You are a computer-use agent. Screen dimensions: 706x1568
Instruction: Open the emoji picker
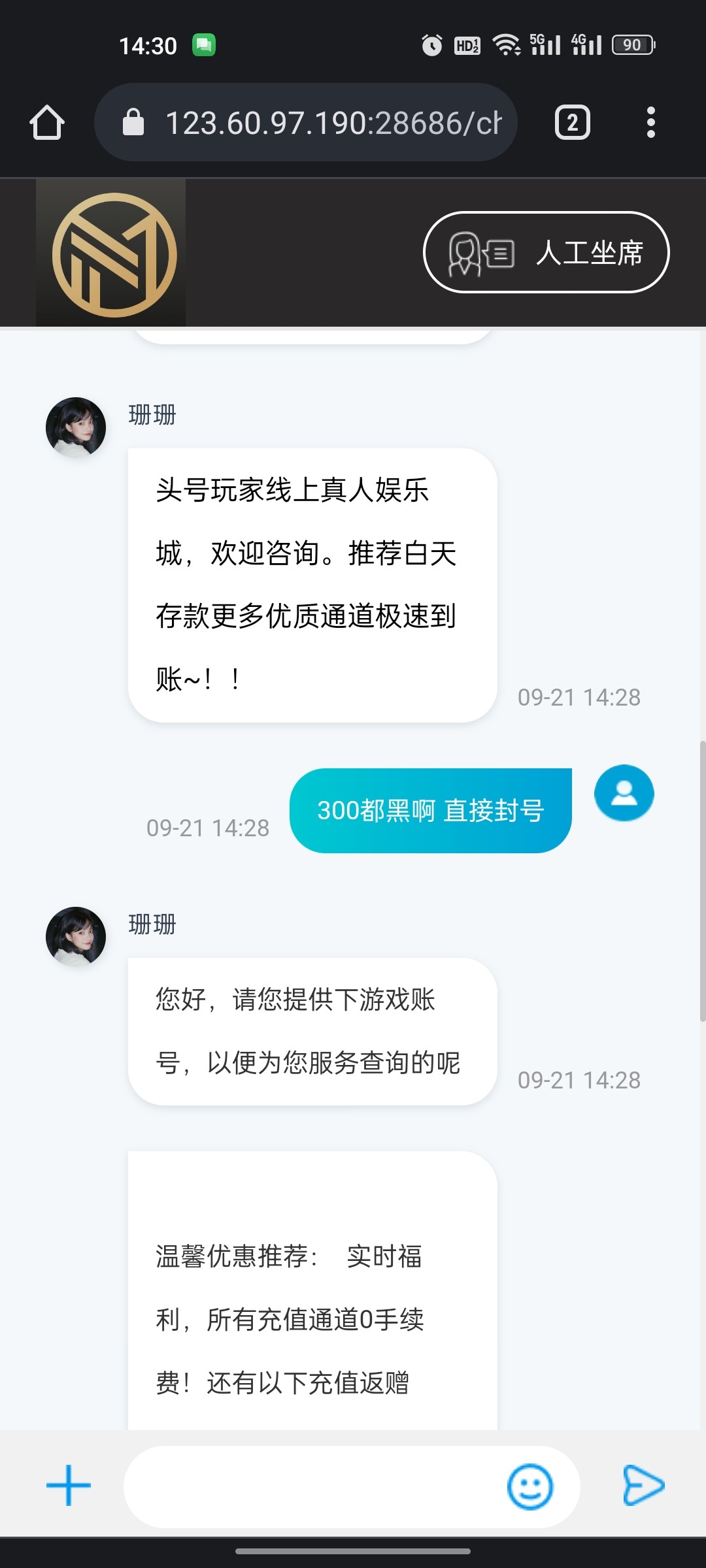click(x=529, y=1486)
